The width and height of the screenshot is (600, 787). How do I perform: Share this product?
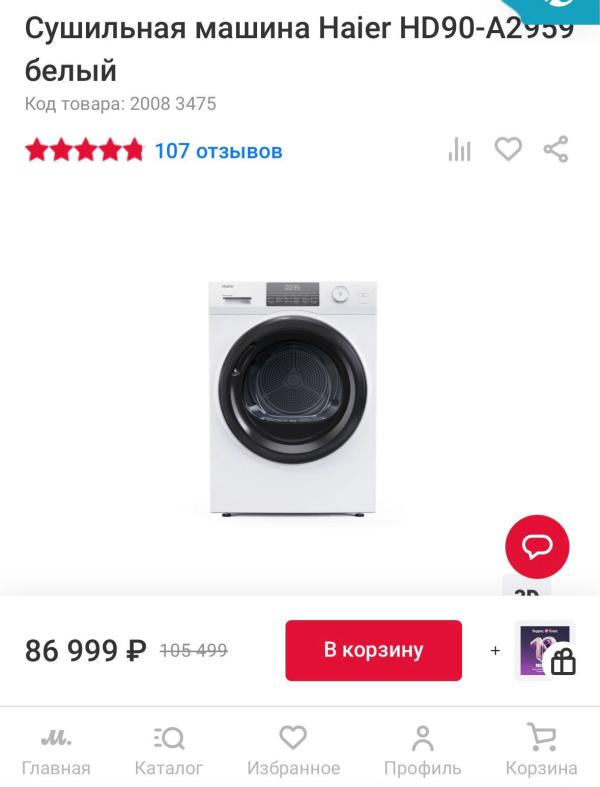click(x=556, y=150)
